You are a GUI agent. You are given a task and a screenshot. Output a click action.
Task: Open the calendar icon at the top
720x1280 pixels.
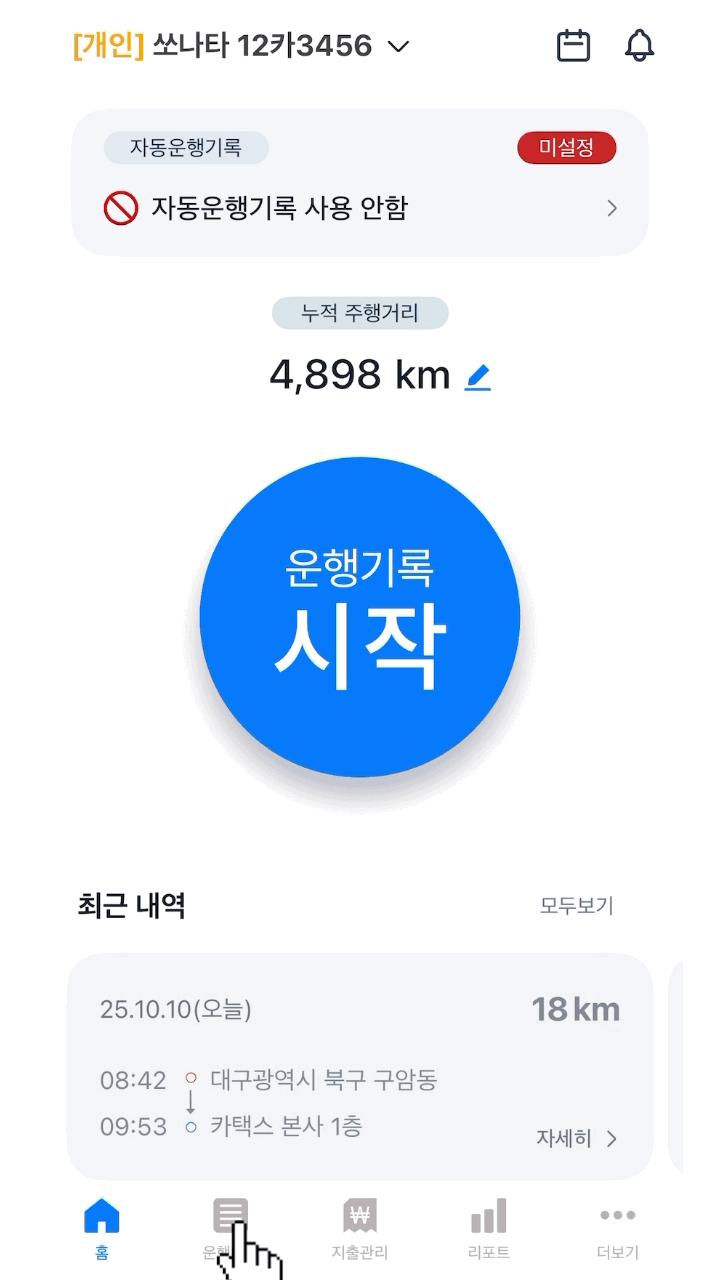coord(573,45)
